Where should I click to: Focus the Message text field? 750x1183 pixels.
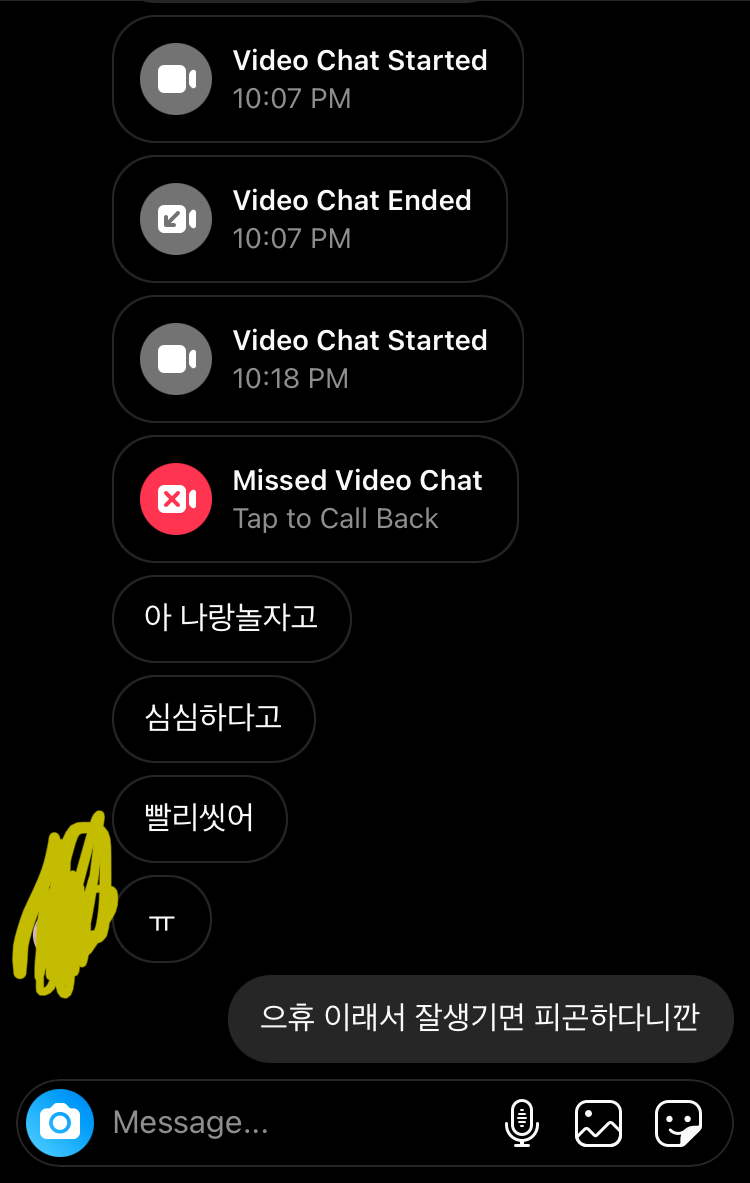[290, 1122]
